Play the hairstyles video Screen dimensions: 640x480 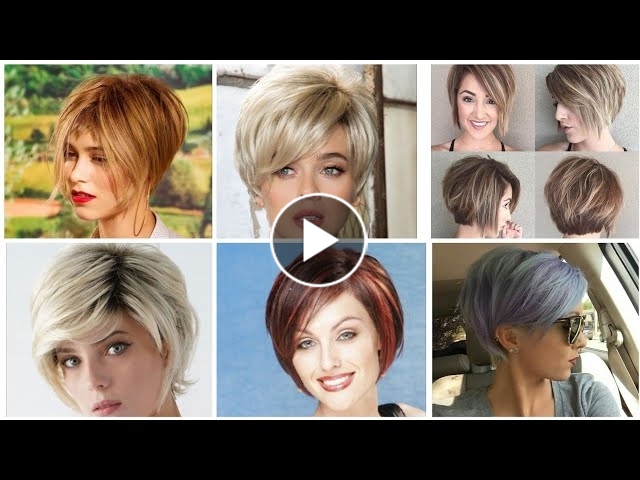[319, 240]
